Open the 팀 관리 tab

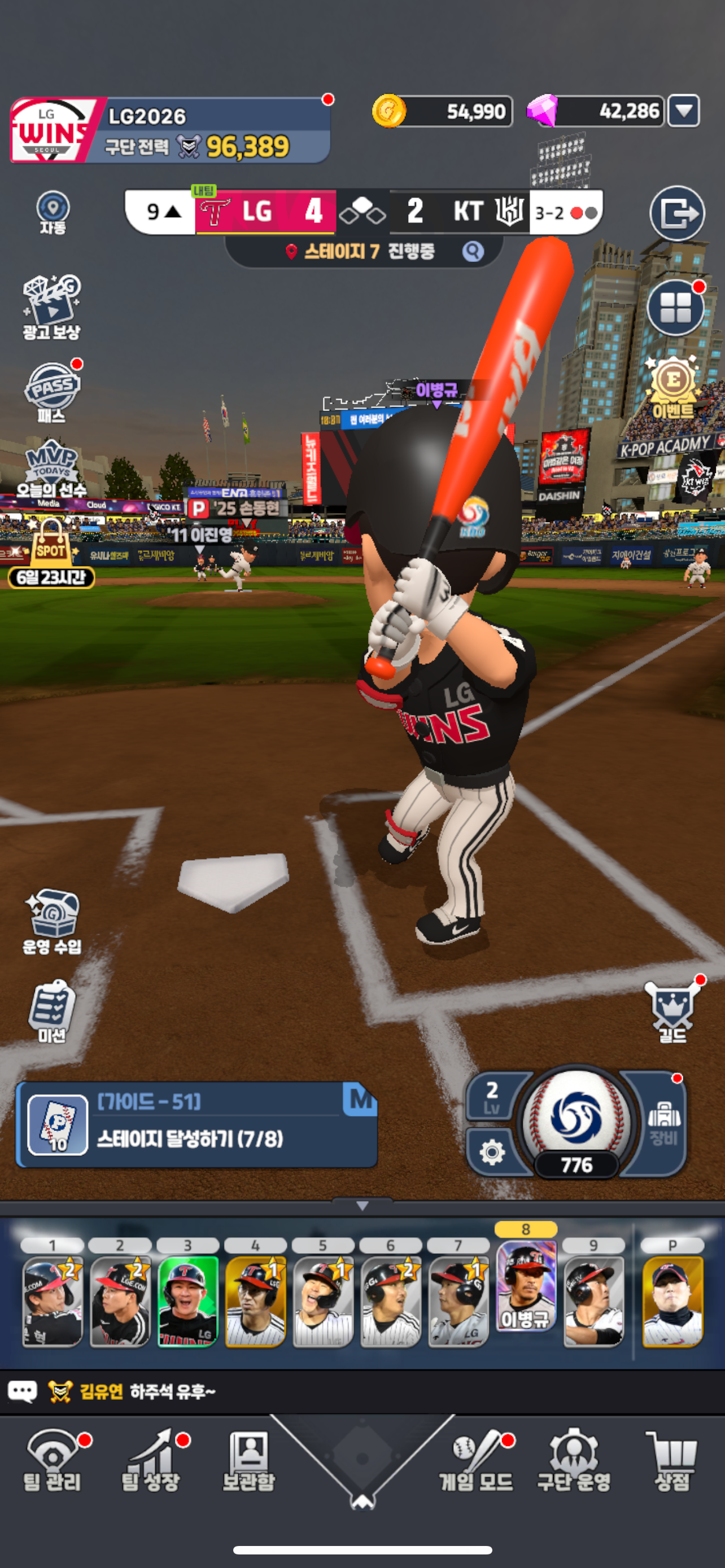53,1461
